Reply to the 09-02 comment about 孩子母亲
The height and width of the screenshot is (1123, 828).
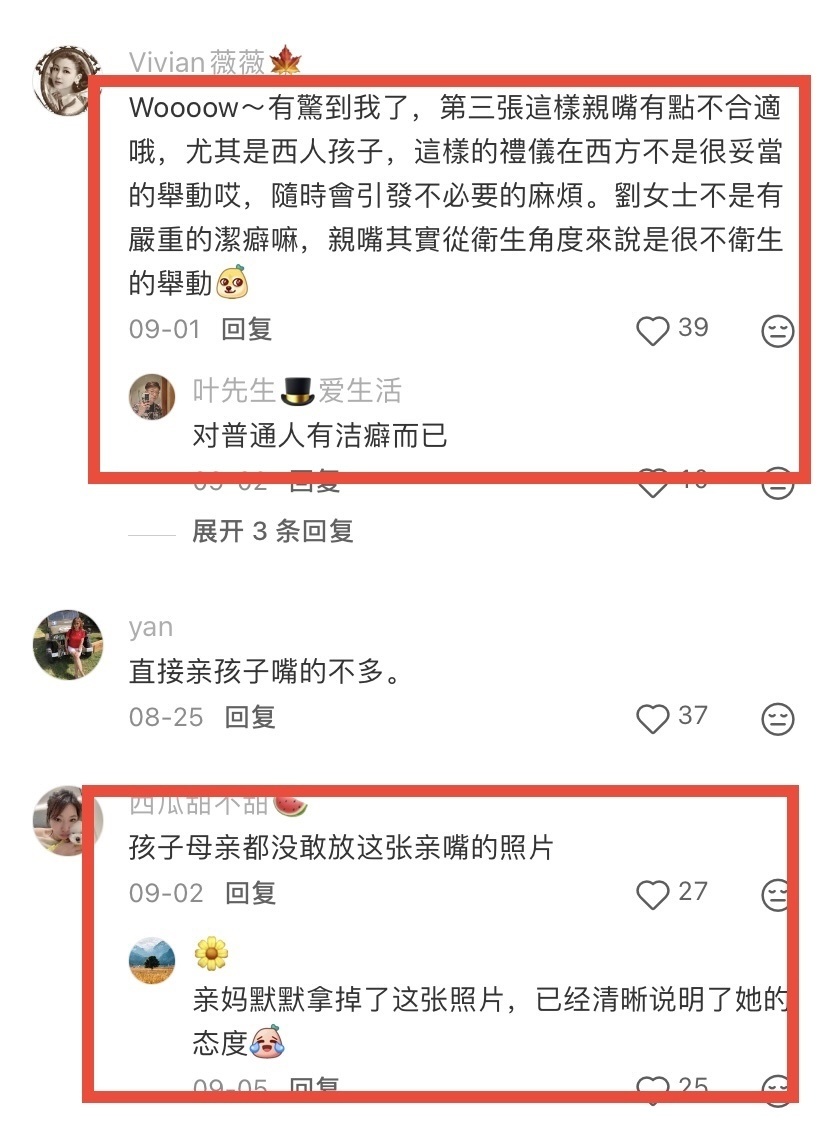pyautogui.click(x=250, y=893)
